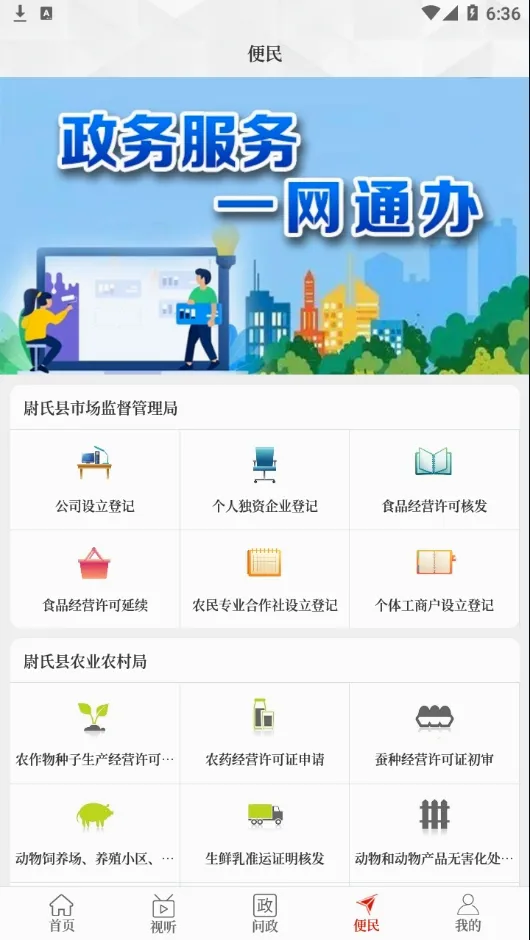Select the 便民 tab
Viewport: 530px width, 940px height.
click(x=366, y=914)
